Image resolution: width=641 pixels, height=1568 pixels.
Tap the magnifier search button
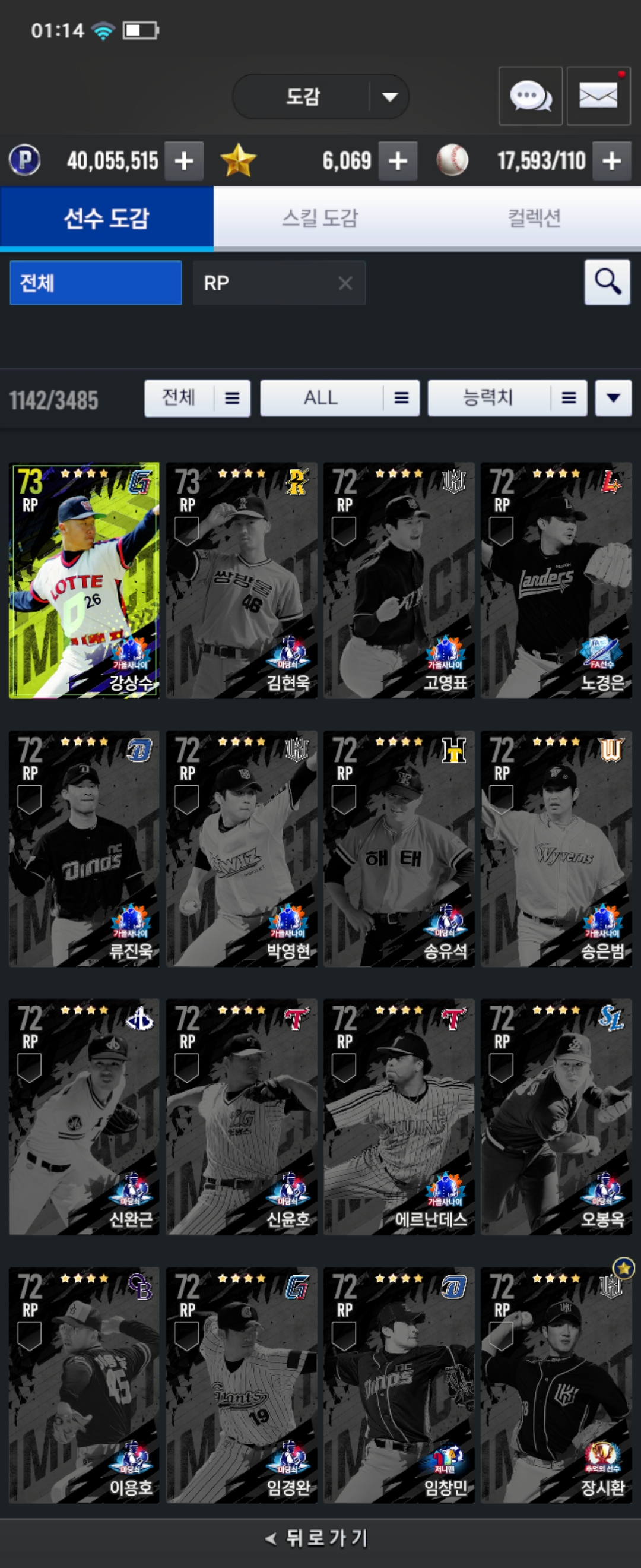607,283
